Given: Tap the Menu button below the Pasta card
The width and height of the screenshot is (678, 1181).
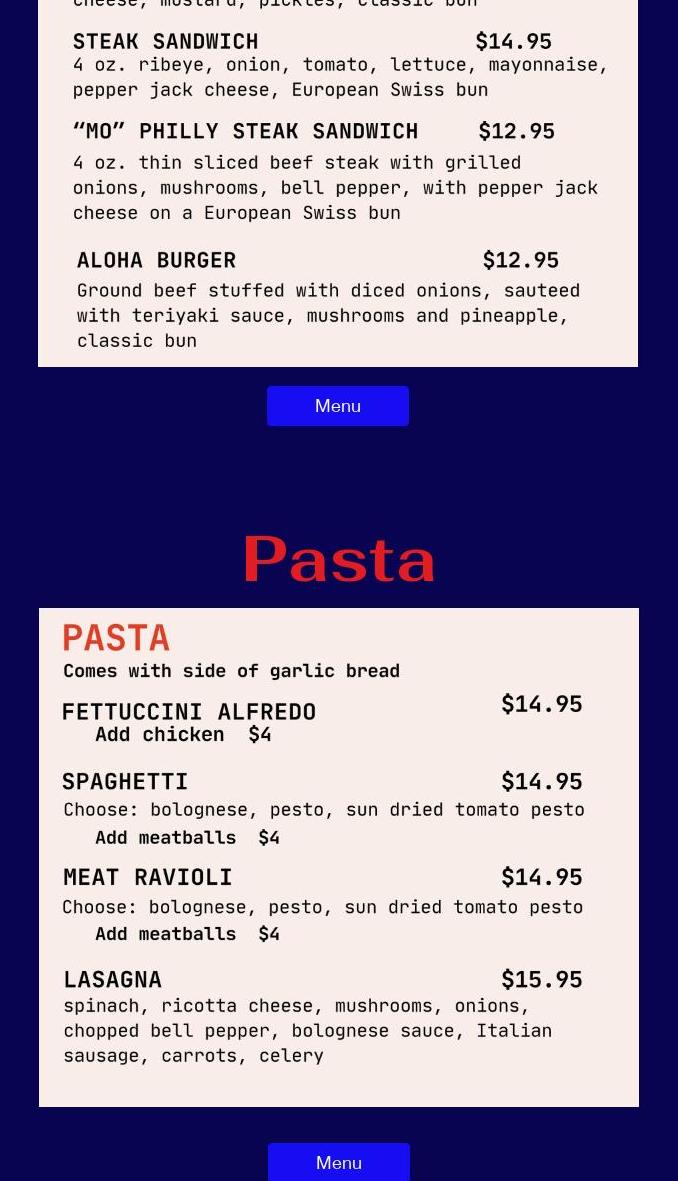Looking at the screenshot, I should pos(339,1162).
